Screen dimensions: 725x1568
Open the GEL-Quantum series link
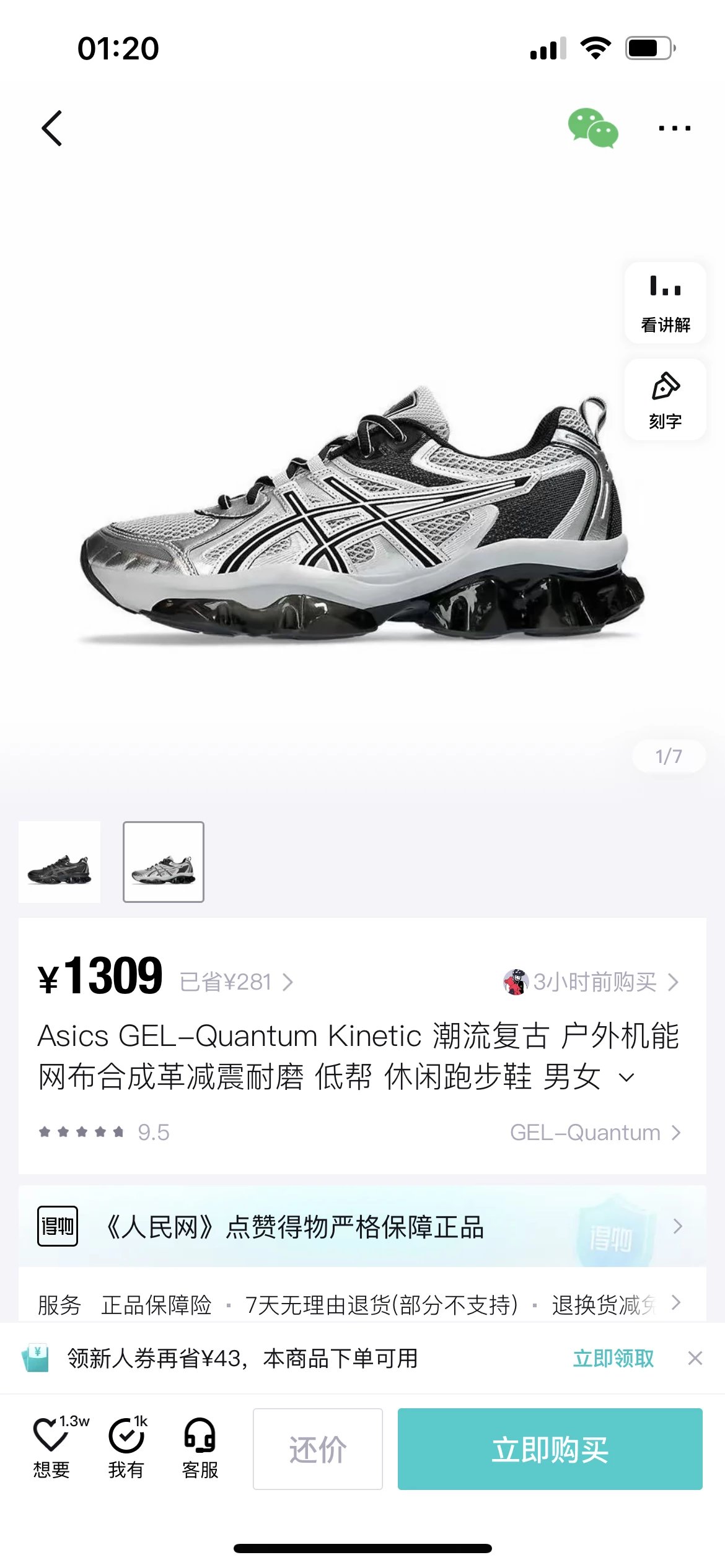click(x=595, y=1132)
